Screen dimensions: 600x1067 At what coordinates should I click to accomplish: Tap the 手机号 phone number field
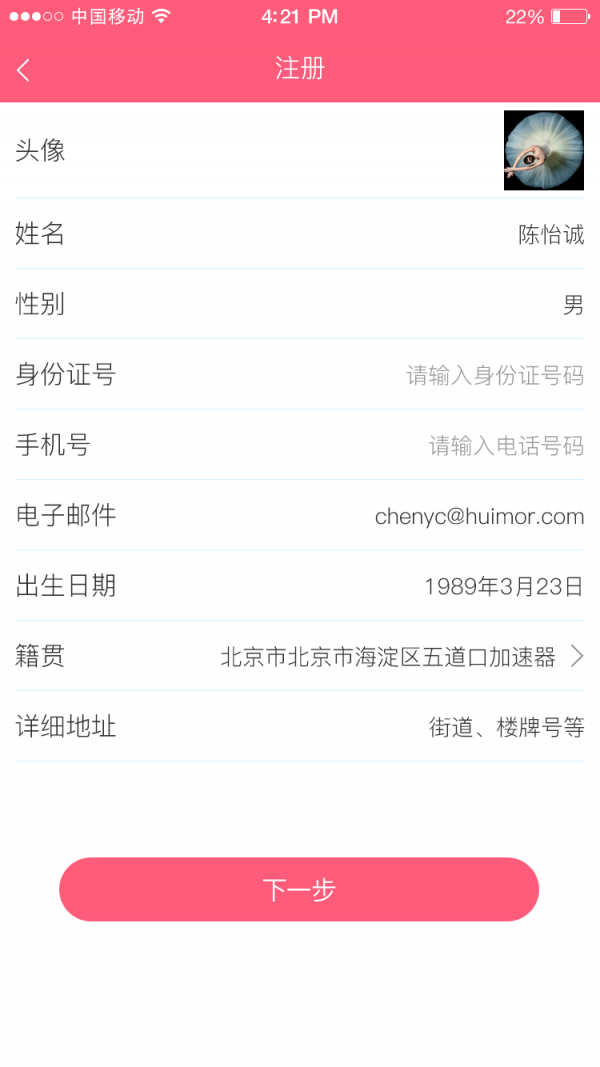300,445
